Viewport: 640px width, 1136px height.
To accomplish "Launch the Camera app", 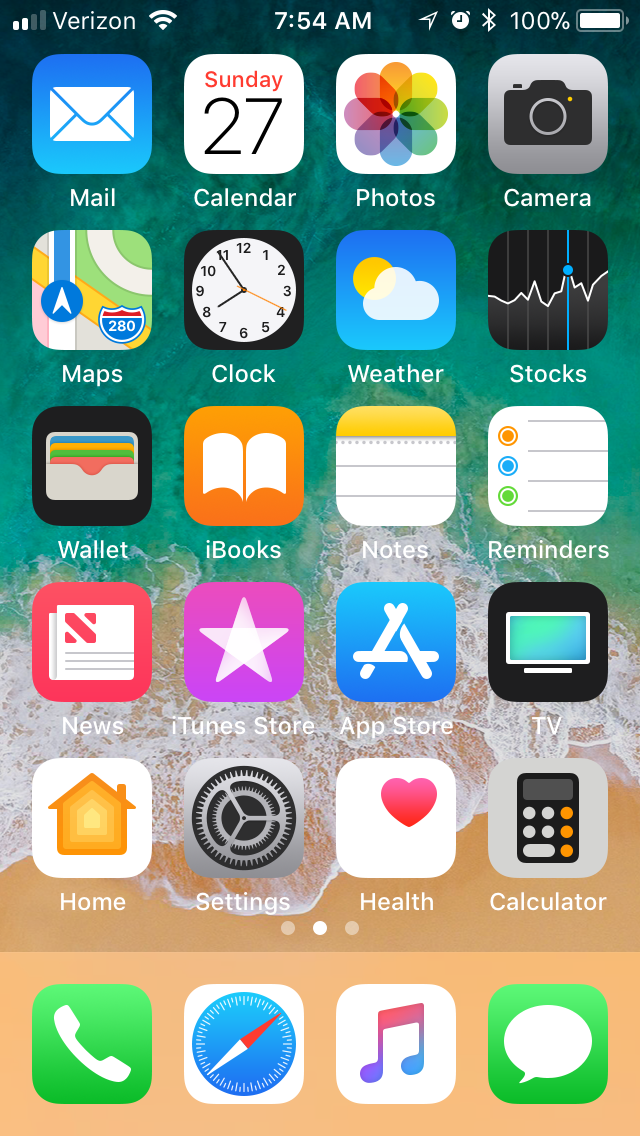I will pos(548,114).
